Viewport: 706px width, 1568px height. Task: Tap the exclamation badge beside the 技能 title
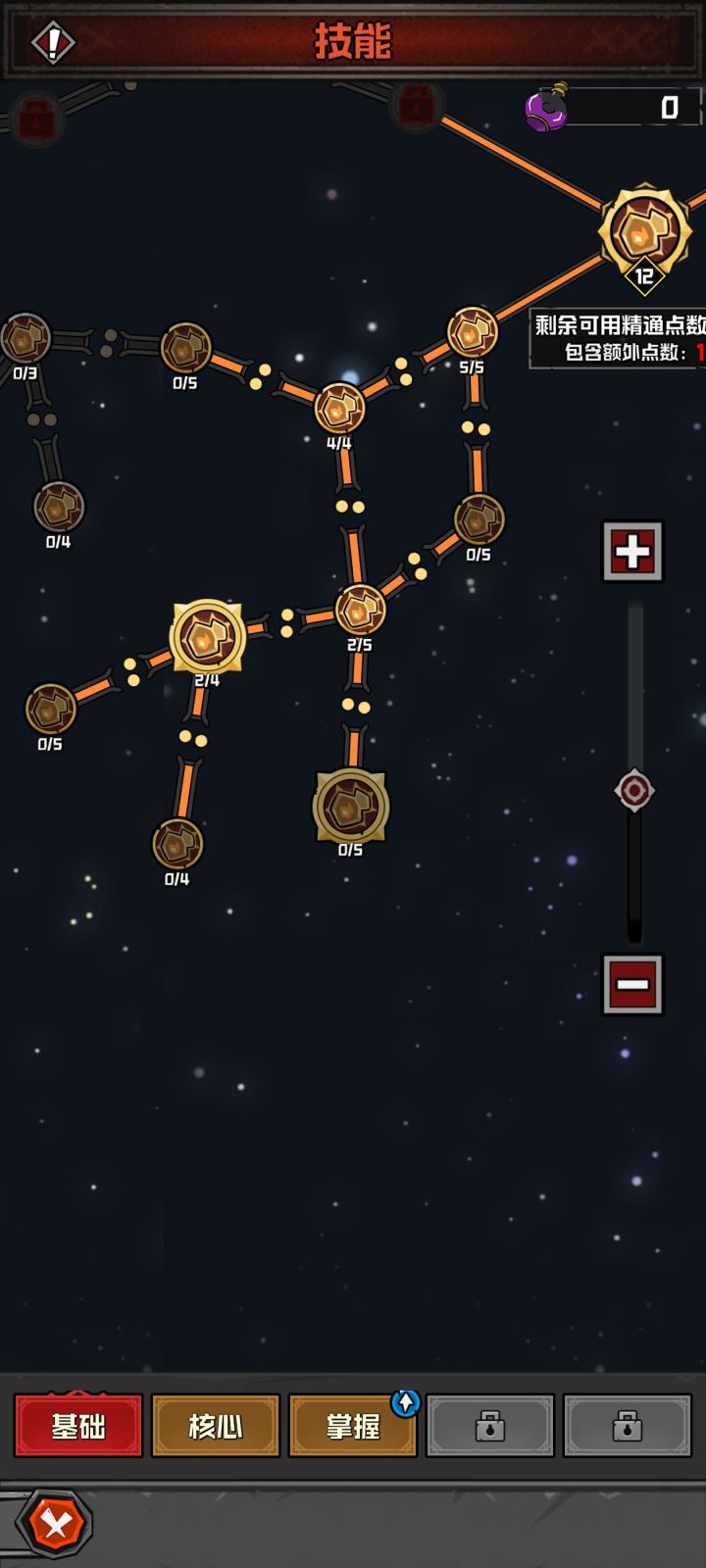pyautogui.click(x=54, y=42)
